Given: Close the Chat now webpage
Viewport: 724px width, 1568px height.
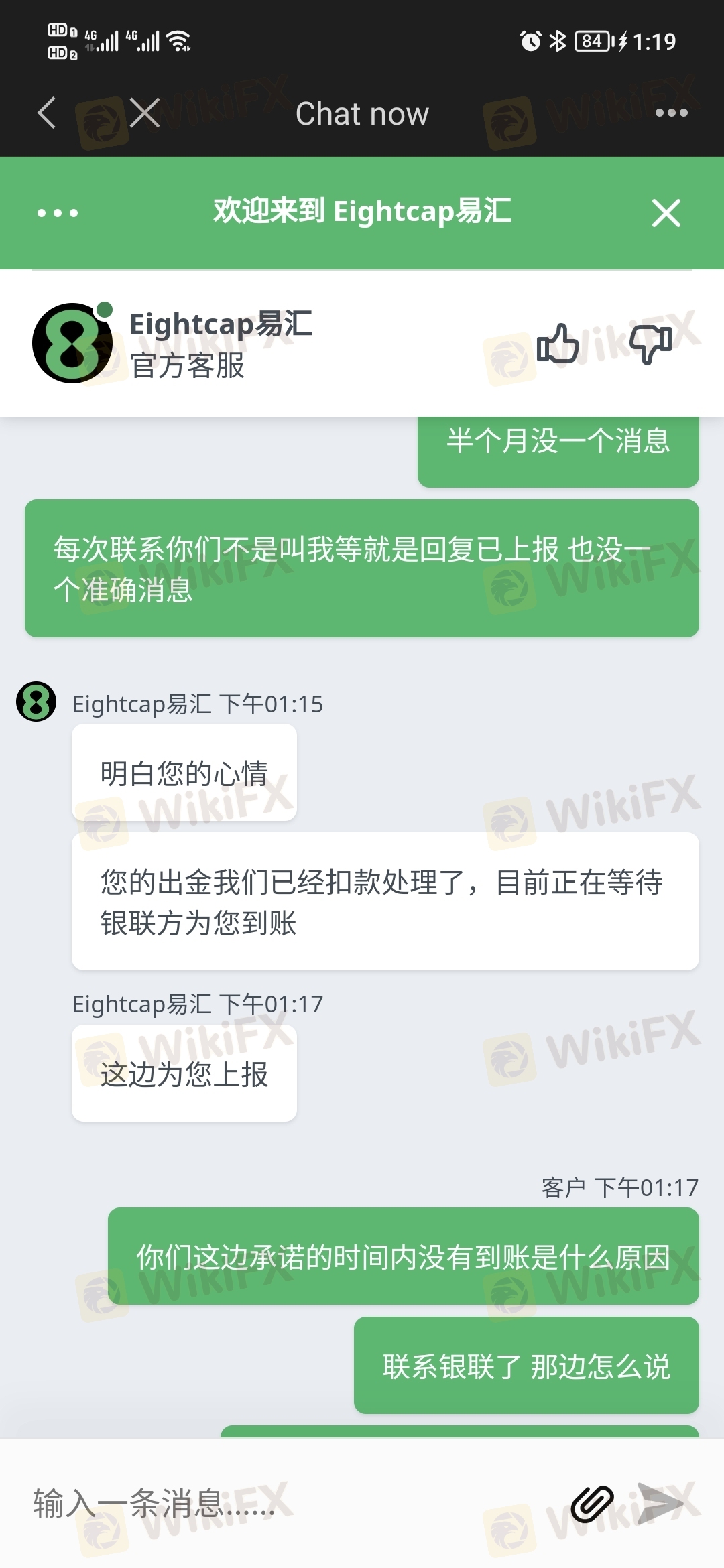Looking at the screenshot, I should pyautogui.click(x=145, y=113).
